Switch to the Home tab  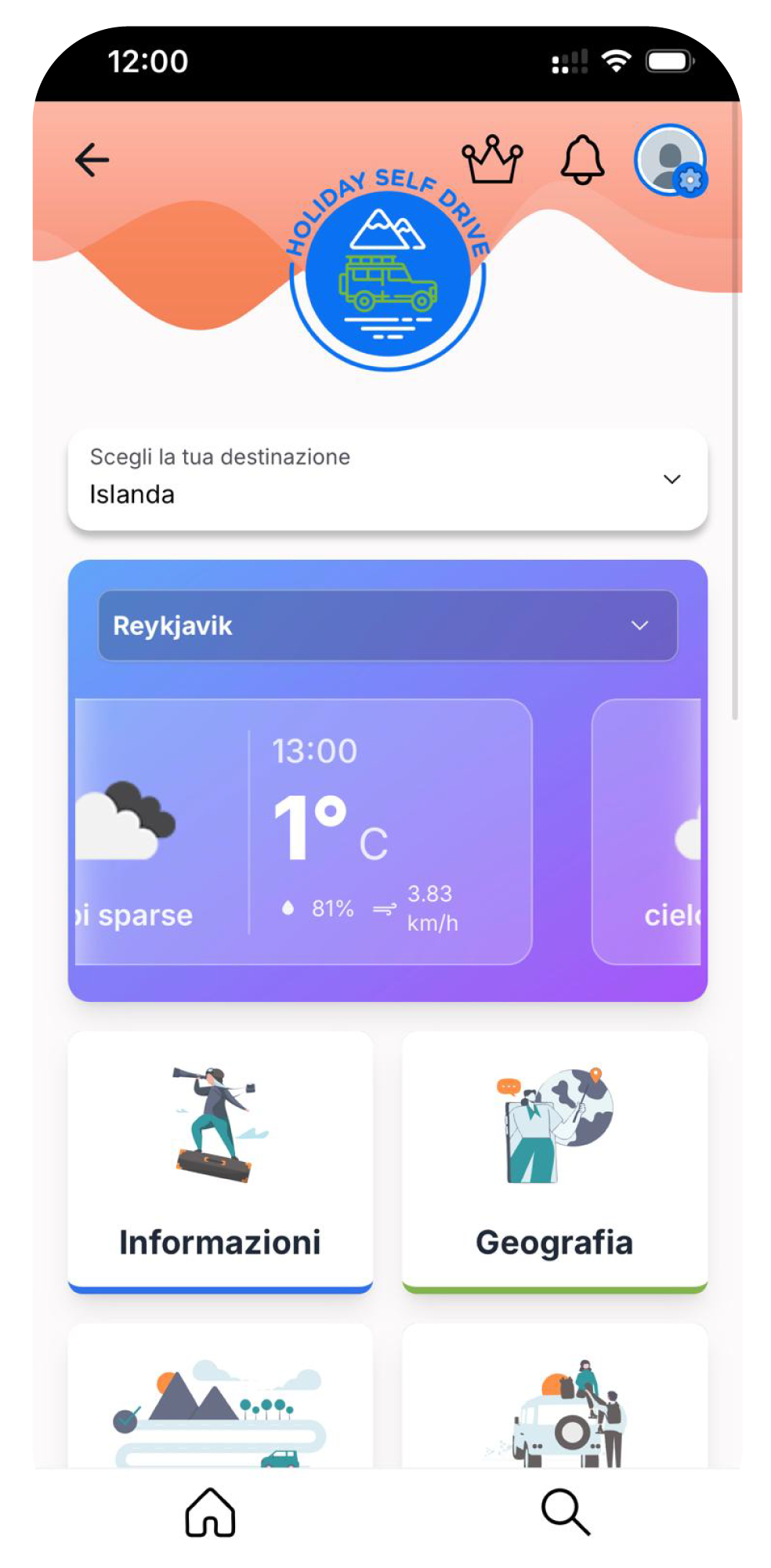click(210, 1510)
